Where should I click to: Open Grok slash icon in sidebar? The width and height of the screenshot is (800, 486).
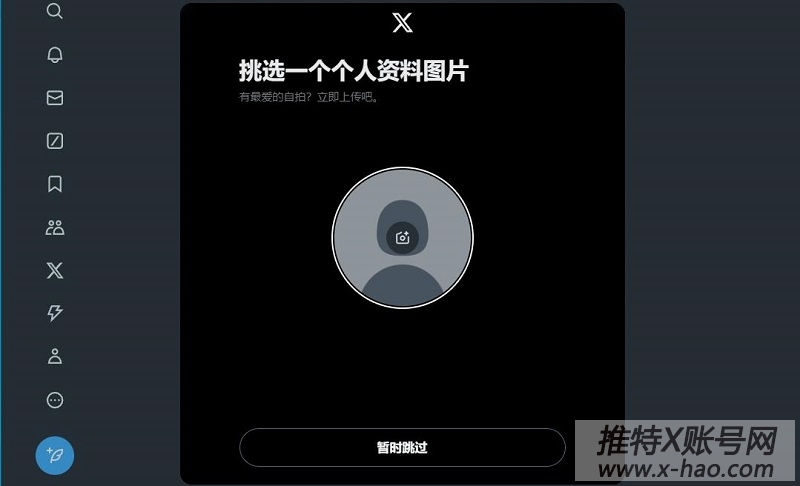[x=55, y=141]
